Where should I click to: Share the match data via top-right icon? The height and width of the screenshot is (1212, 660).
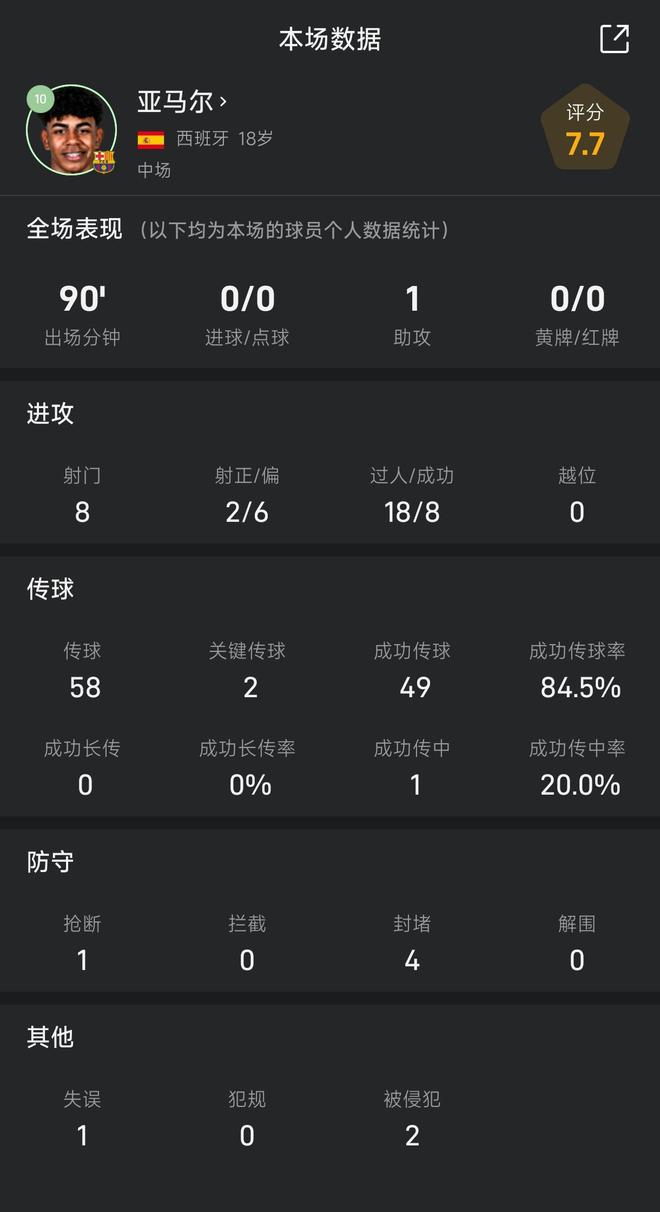point(614,39)
